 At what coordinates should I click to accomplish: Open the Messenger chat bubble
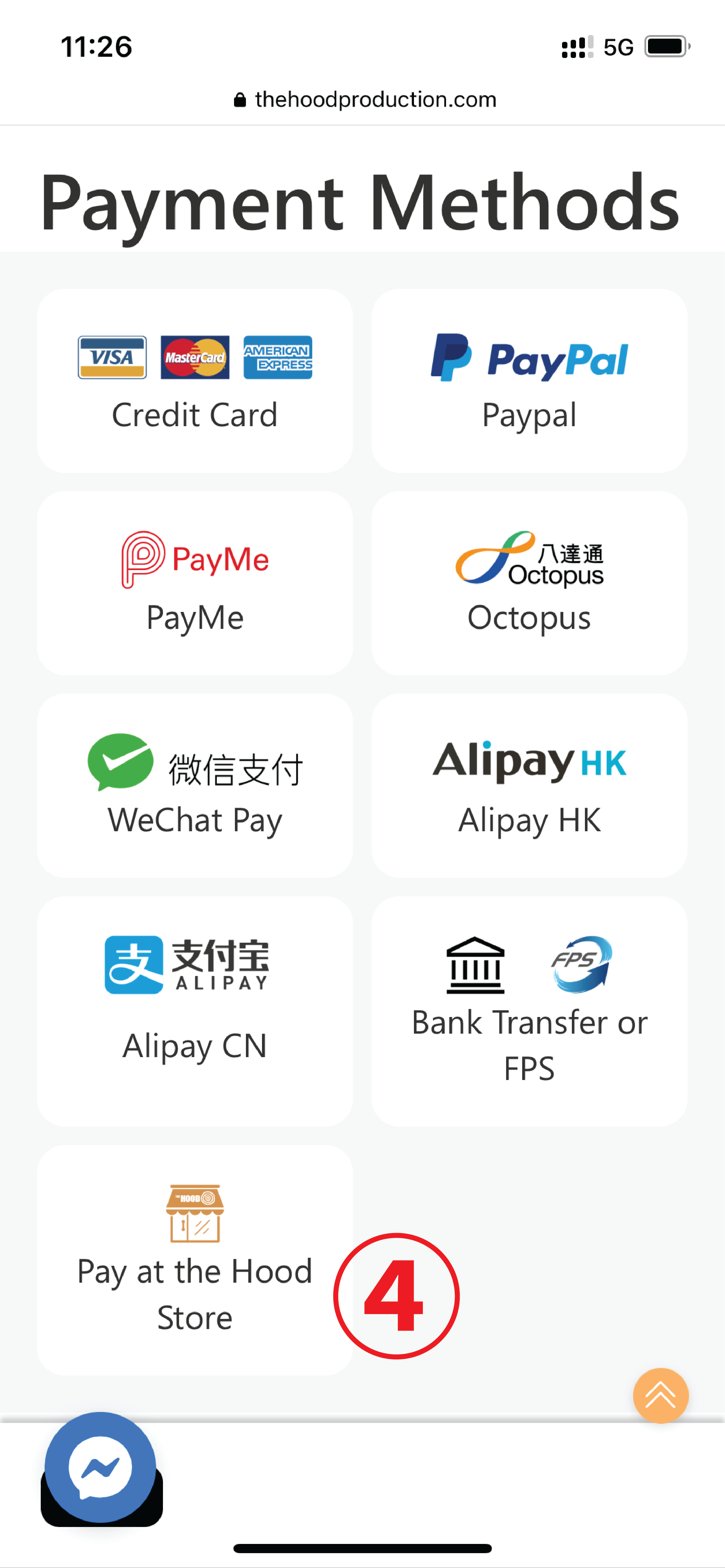[x=101, y=1467]
